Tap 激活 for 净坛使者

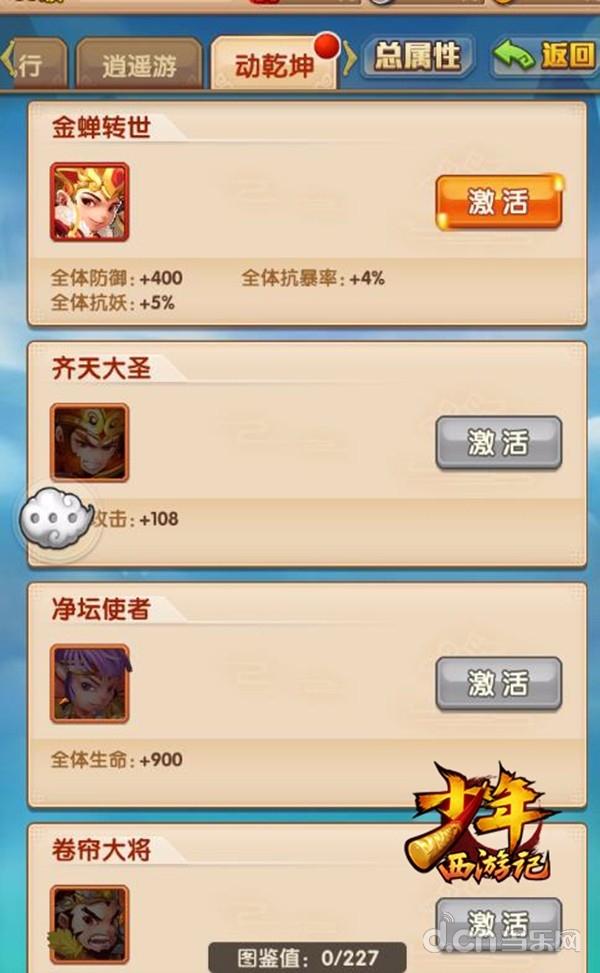pos(498,684)
